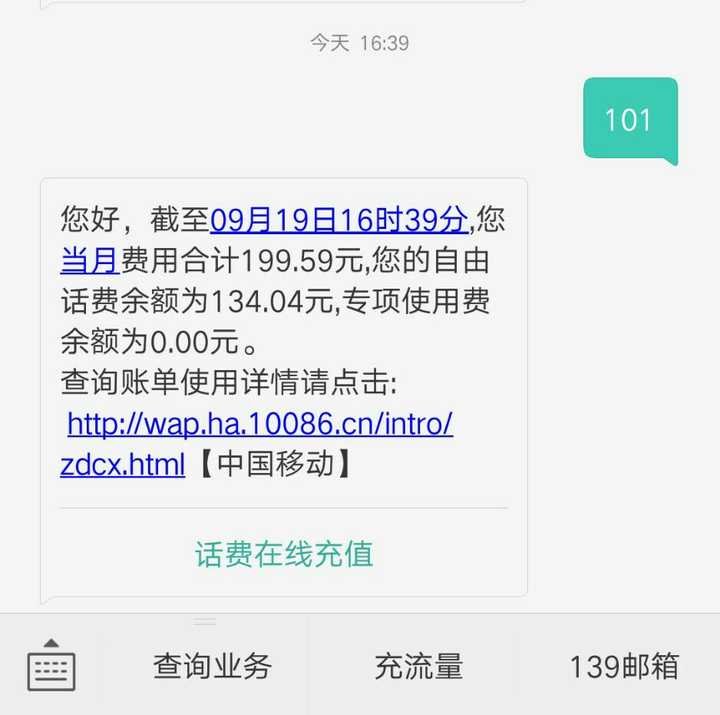Viewport: 720px width, 715px height.
Task: Open the 查询业务 menu
Action: (x=212, y=666)
